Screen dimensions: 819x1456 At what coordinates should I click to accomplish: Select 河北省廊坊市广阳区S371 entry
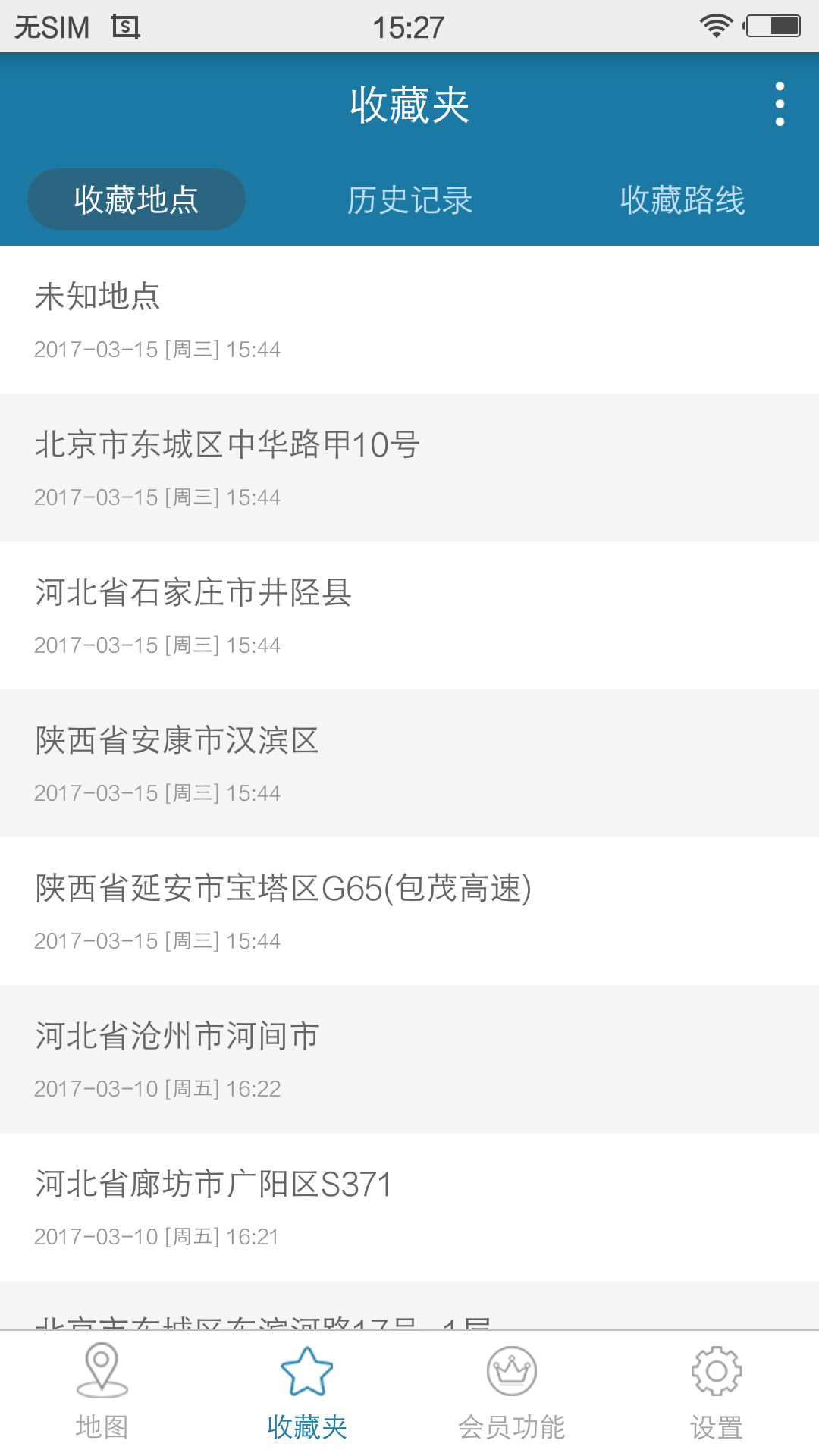[409, 1206]
